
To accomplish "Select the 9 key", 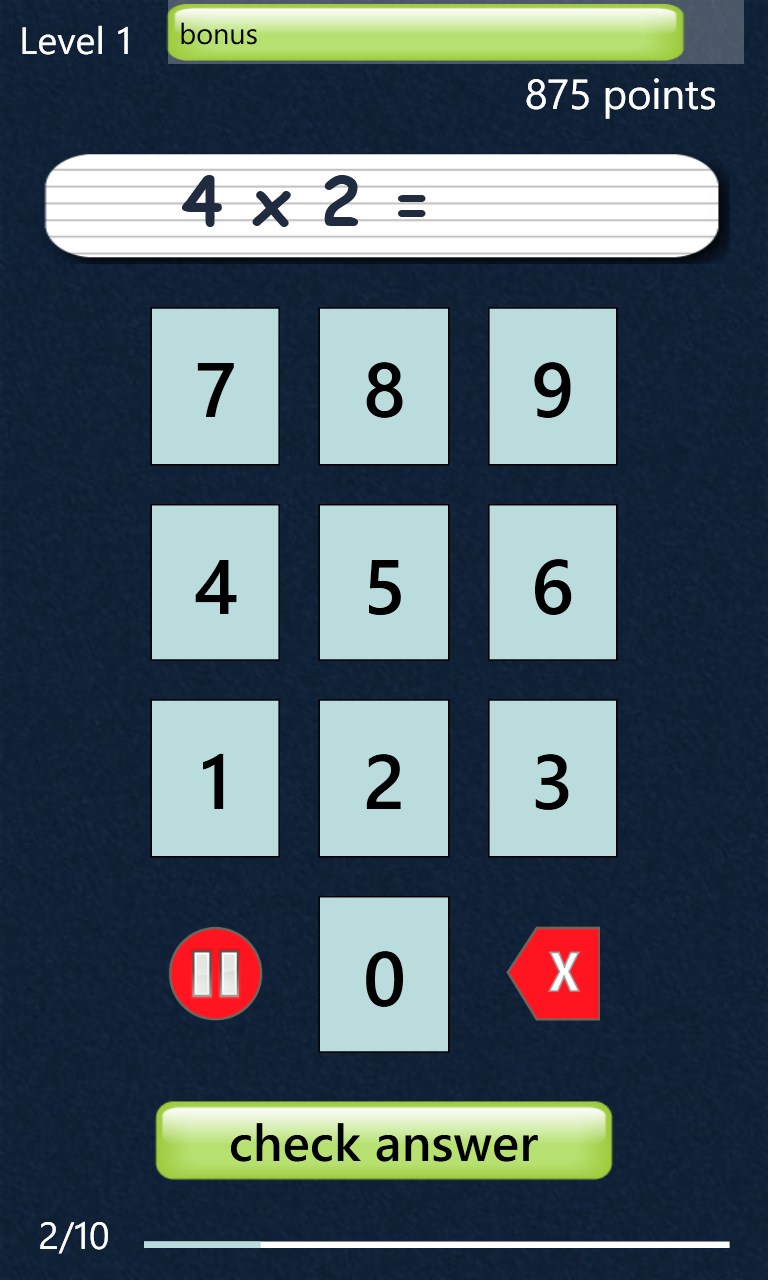I will [x=553, y=386].
